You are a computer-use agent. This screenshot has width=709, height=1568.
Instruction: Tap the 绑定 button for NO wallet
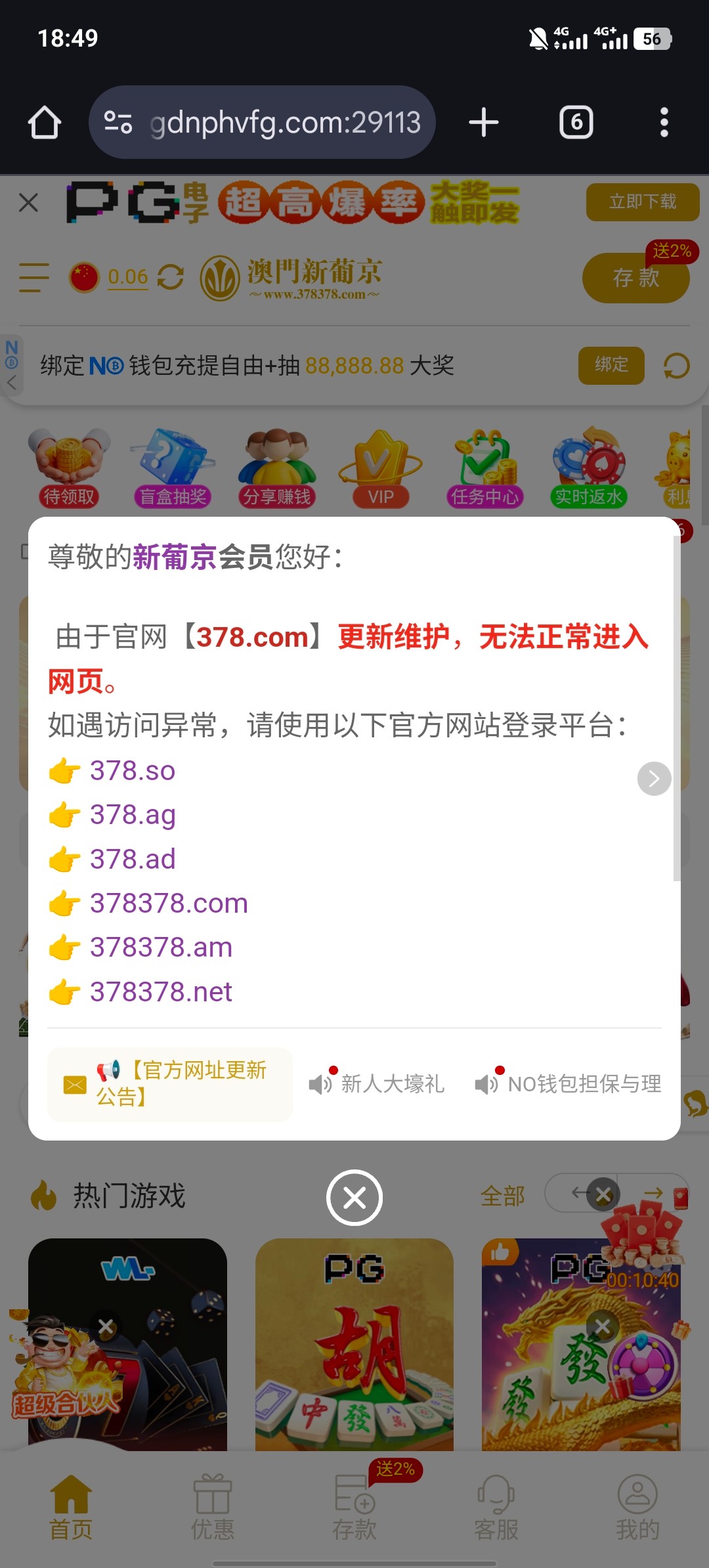611,365
